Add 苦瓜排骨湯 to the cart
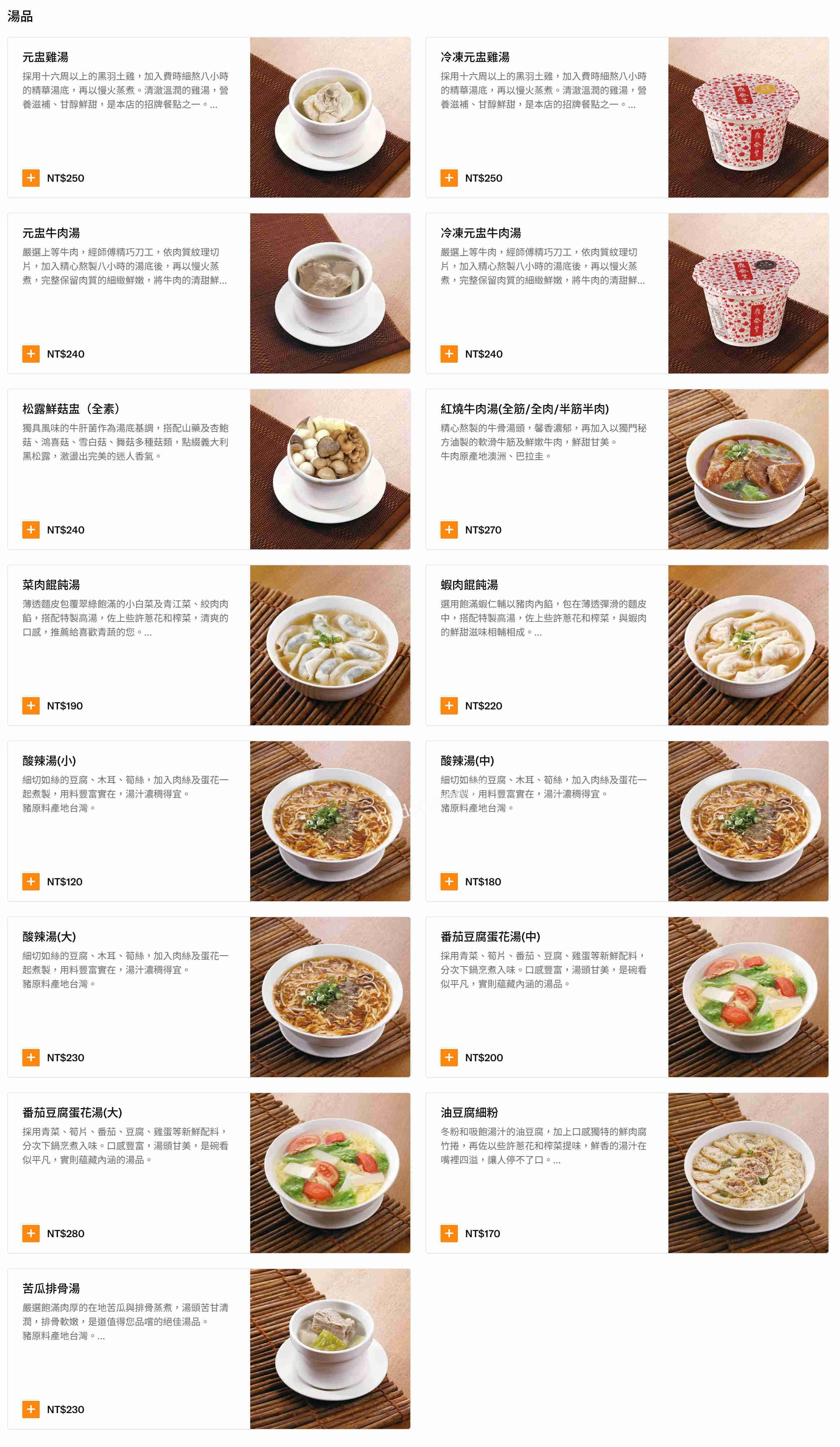 tap(31, 1409)
